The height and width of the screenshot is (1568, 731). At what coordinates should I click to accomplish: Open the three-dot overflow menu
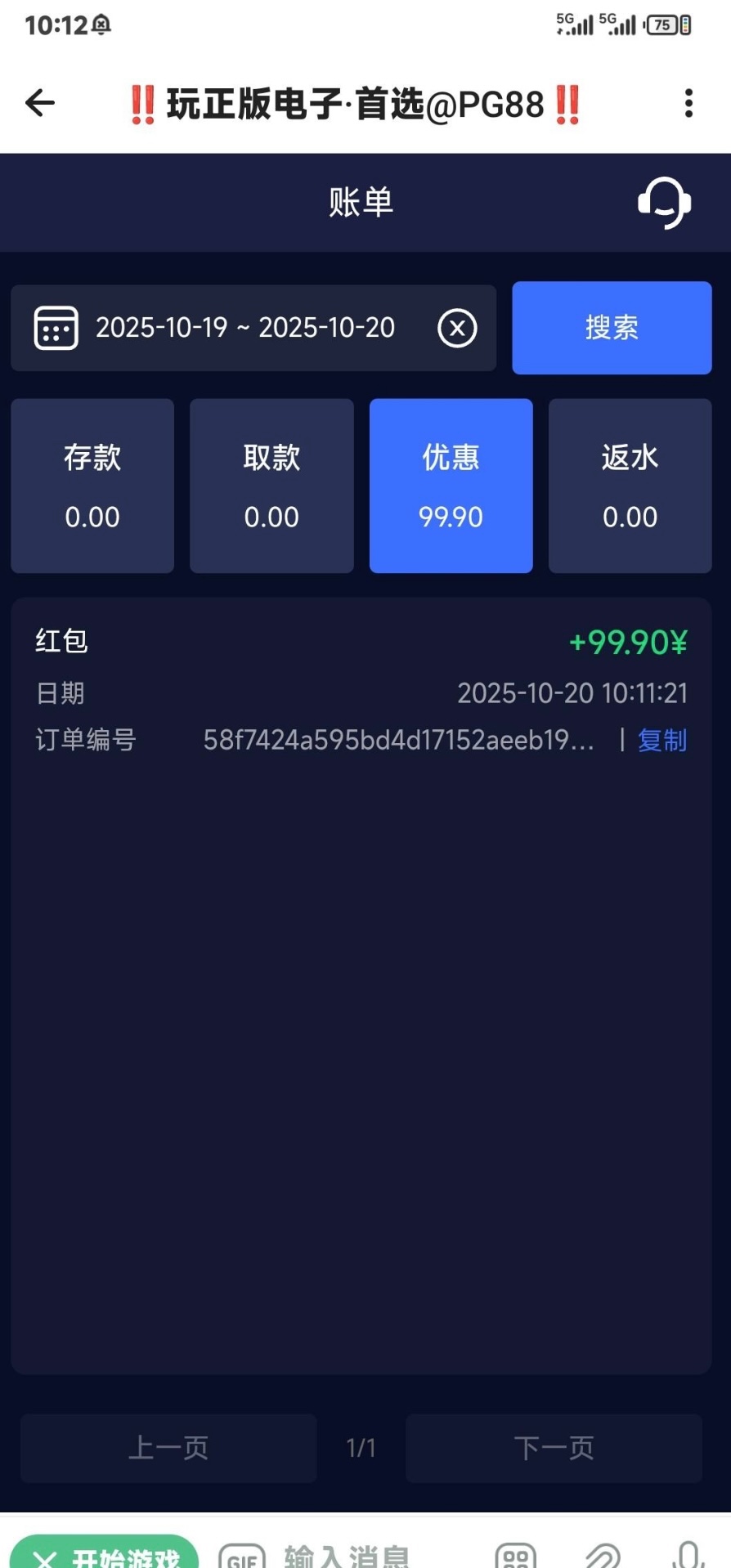tap(688, 104)
